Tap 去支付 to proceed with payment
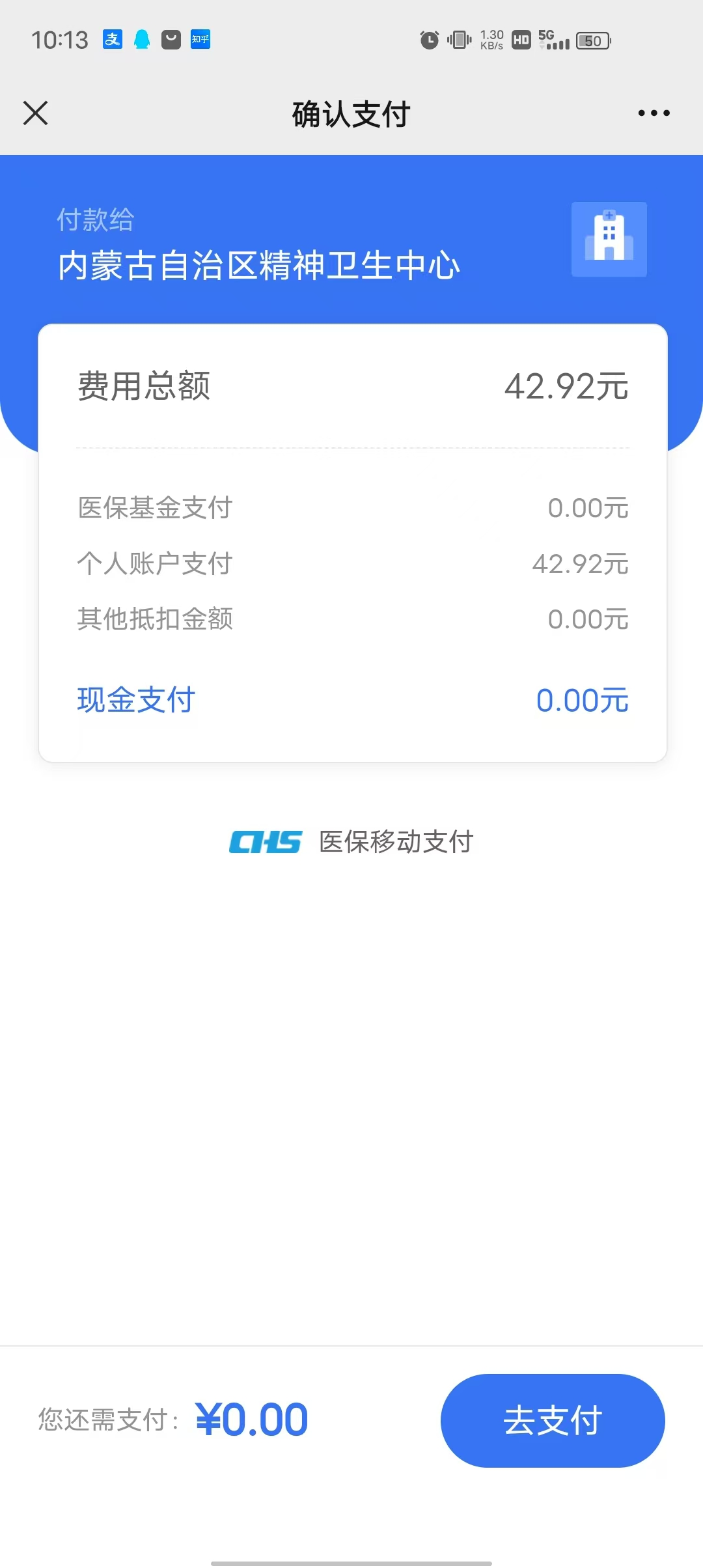 pyautogui.click(x=552, y=1420)
